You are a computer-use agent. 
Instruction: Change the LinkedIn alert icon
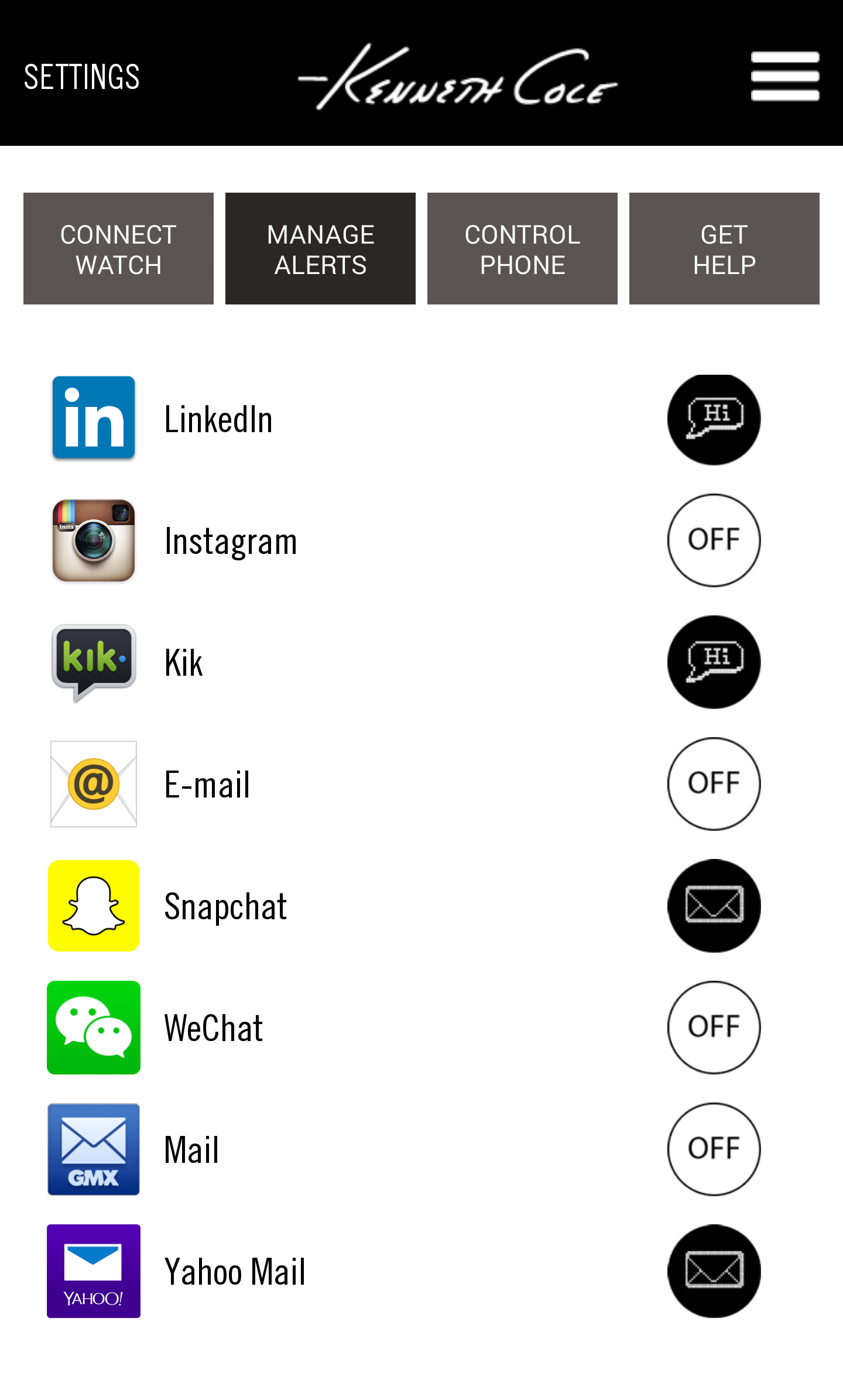(714, 419)
